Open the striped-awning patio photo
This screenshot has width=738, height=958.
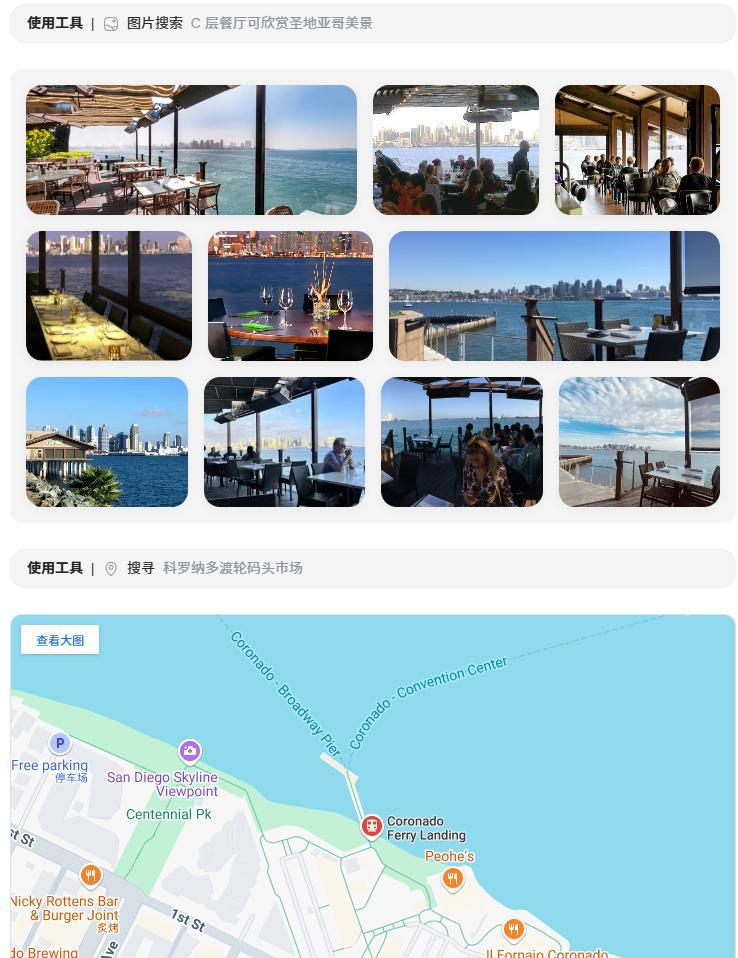coord(191,150)
